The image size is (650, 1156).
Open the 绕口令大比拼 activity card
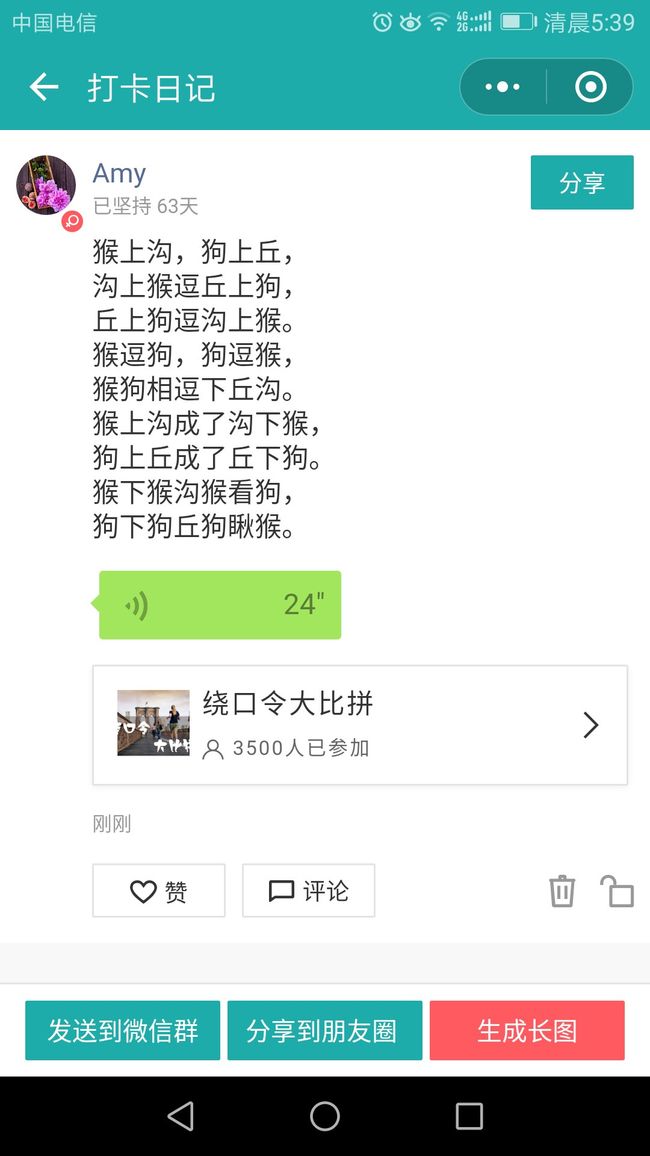pos(360,725)
